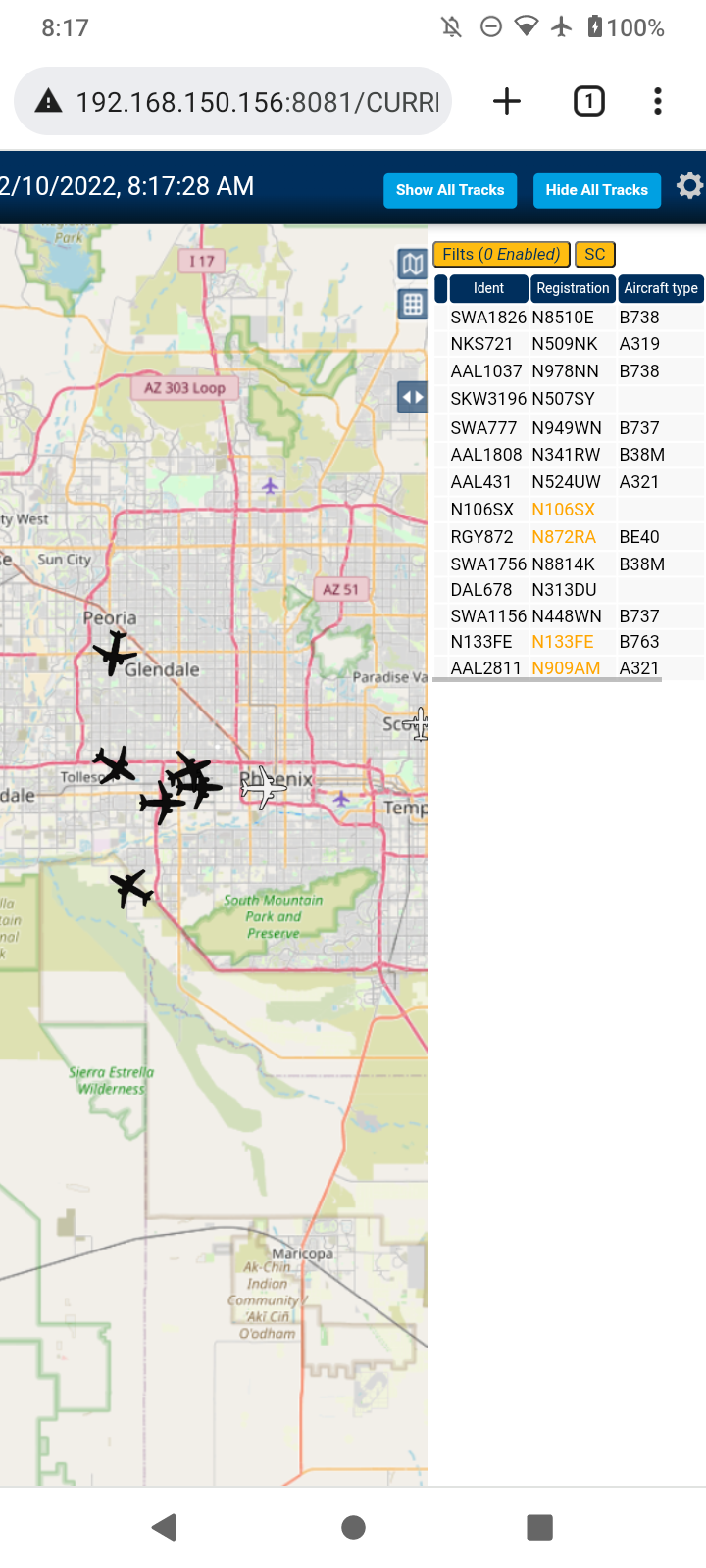706x1568 pixels.
Task: Toggle the grid icon on the map
Action: (413, 304)
